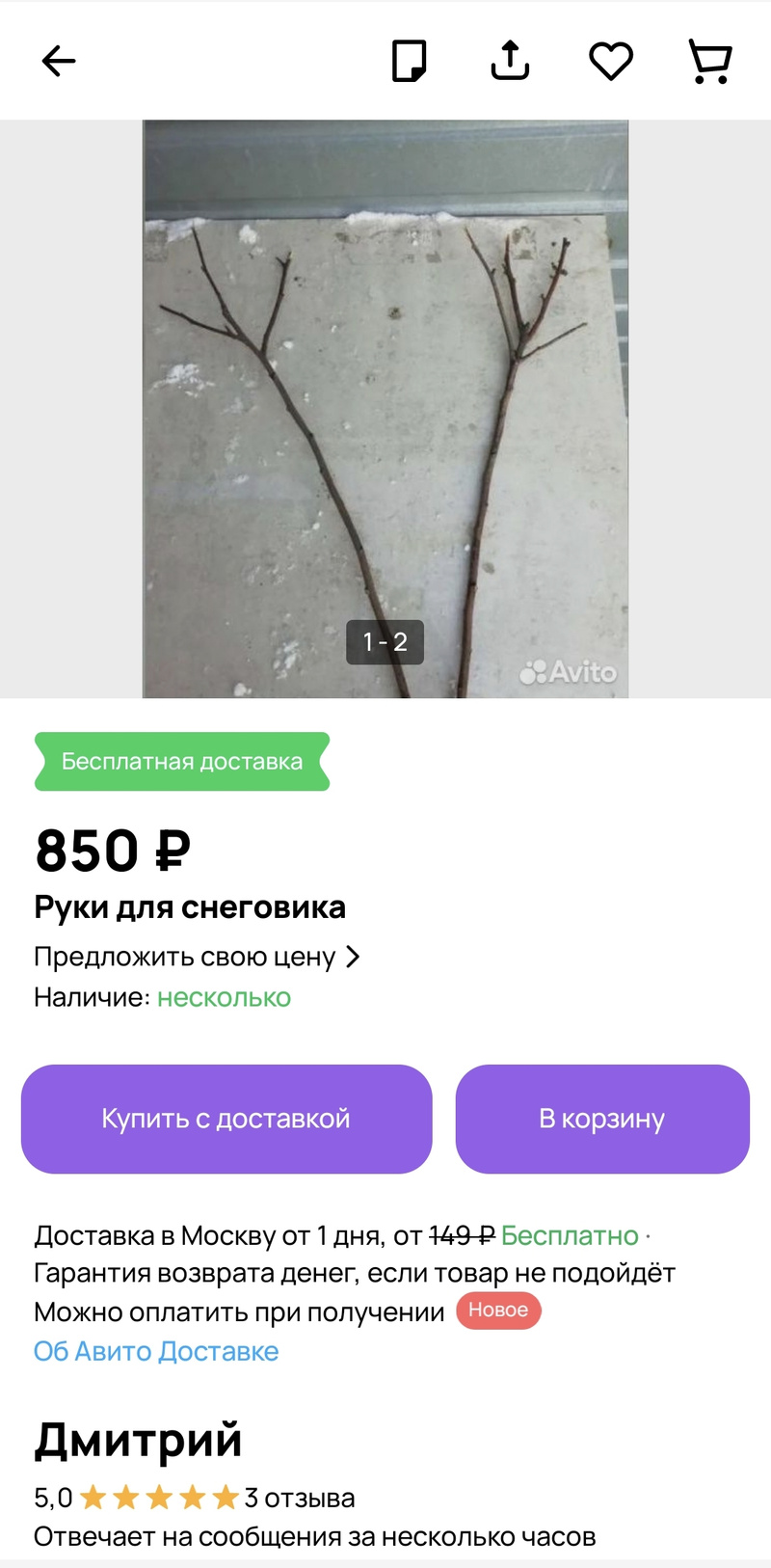Tap Купить с доставкой button
Screen dimensions: 771x1568
(226, 1119)
